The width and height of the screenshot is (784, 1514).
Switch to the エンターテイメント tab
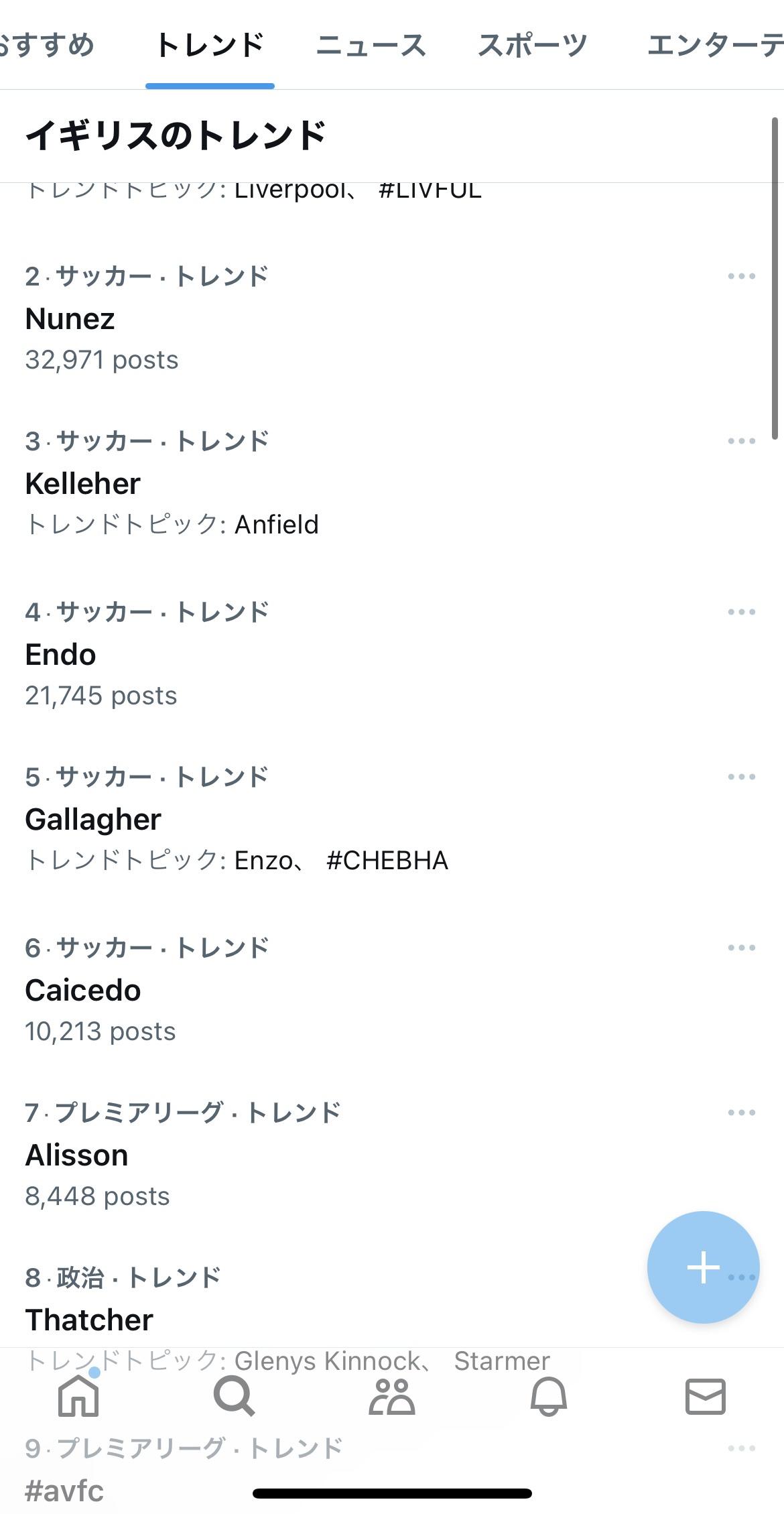(715, 46)
